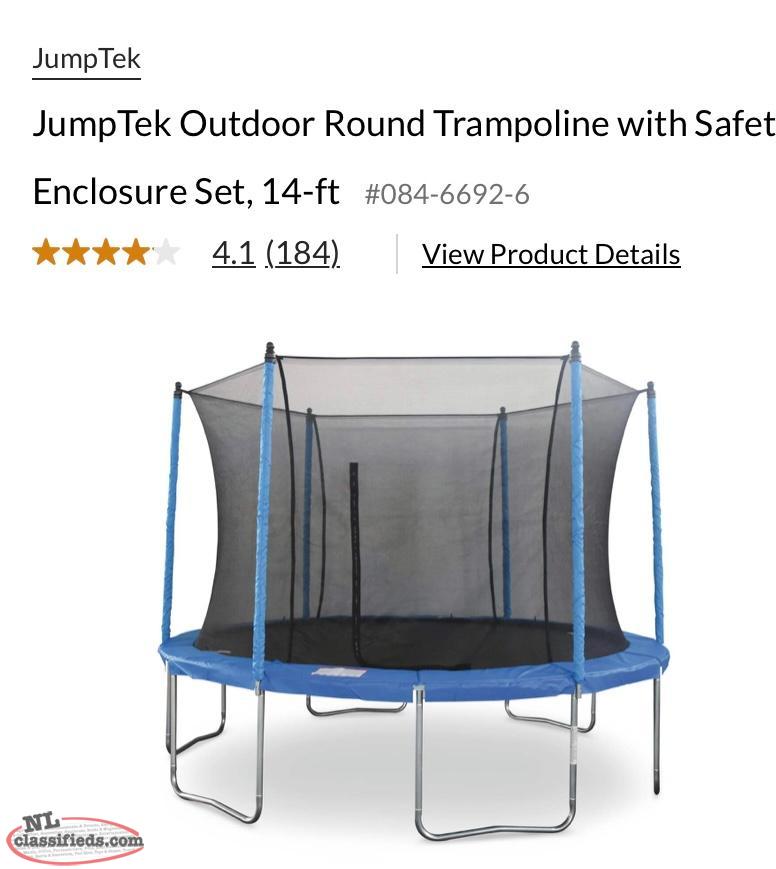Click the star rating row to rate
Image resolution: width=776 pixels, height=869 pixels.
point(104,255)
